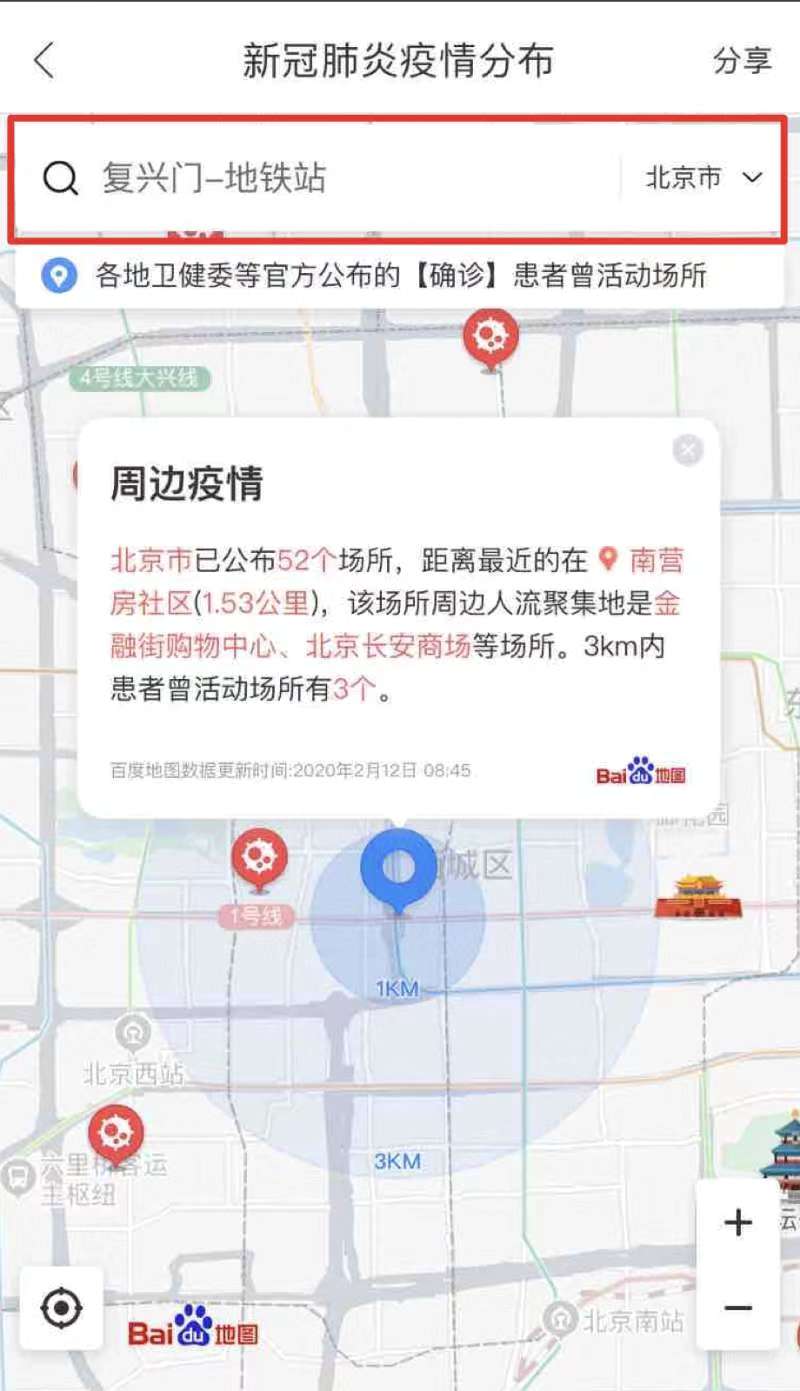The width and height of the screenshot is (800, 1391).
Task: Zoom out the map with minus
Action: click(x=738, y=1307)
